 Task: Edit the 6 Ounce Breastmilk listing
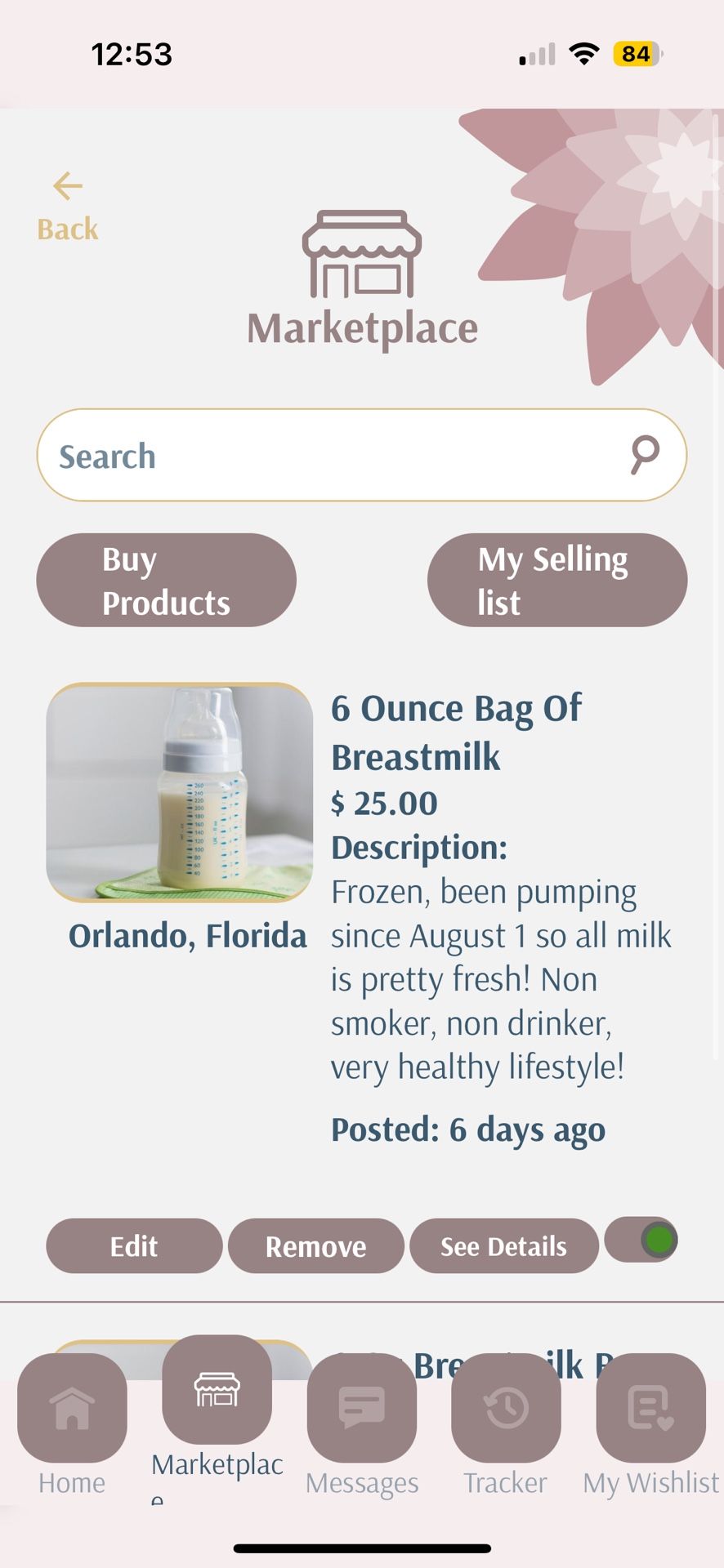[134, 1246]
